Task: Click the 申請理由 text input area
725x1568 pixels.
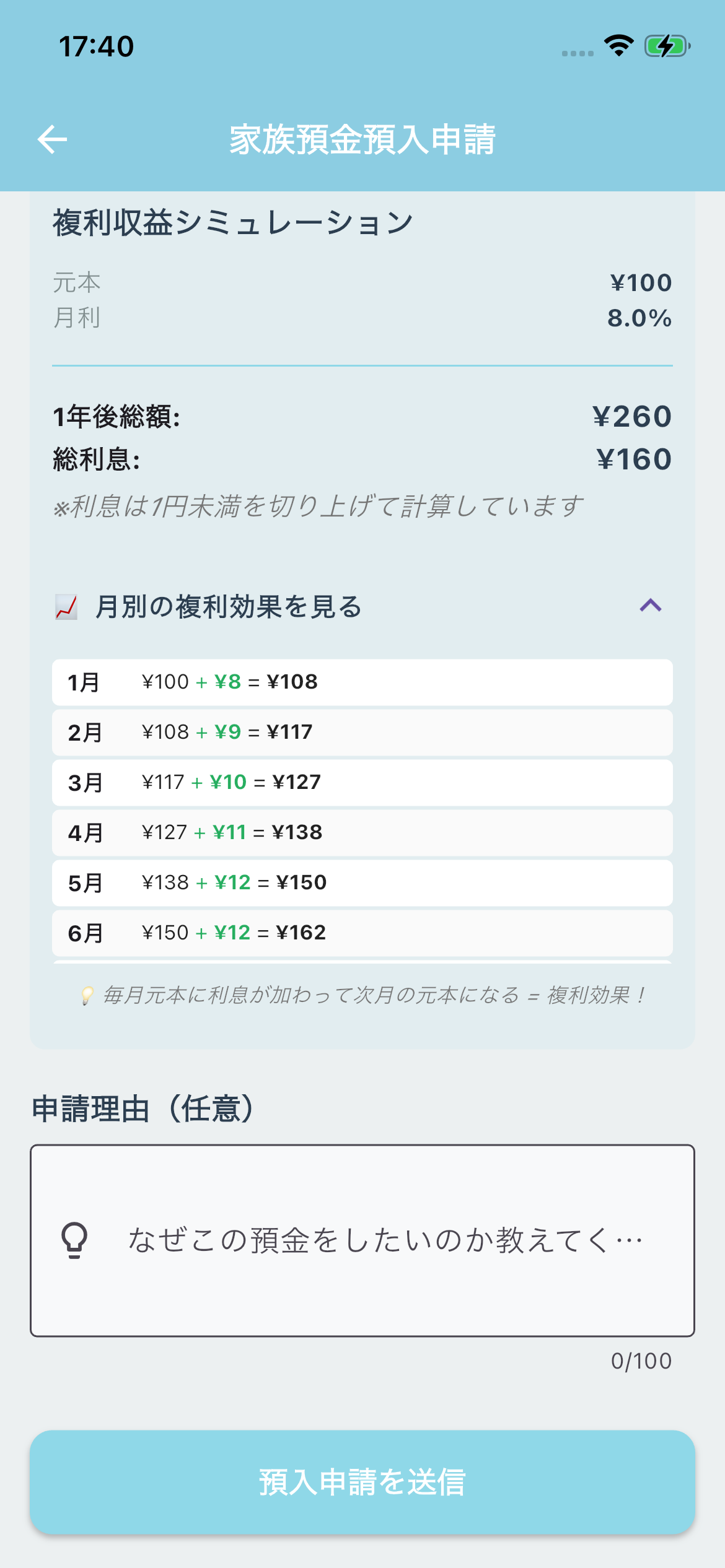Action: [362, 1245]
